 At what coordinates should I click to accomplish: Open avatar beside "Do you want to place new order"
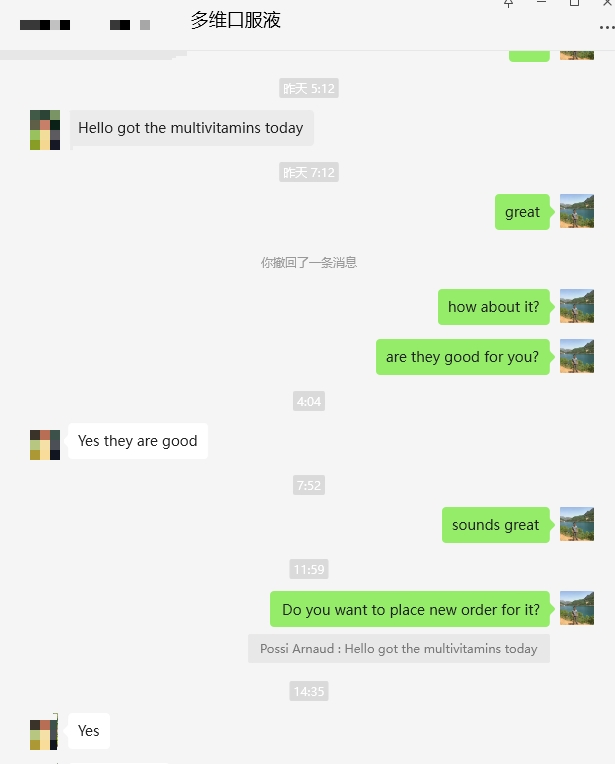pos(577,608)
